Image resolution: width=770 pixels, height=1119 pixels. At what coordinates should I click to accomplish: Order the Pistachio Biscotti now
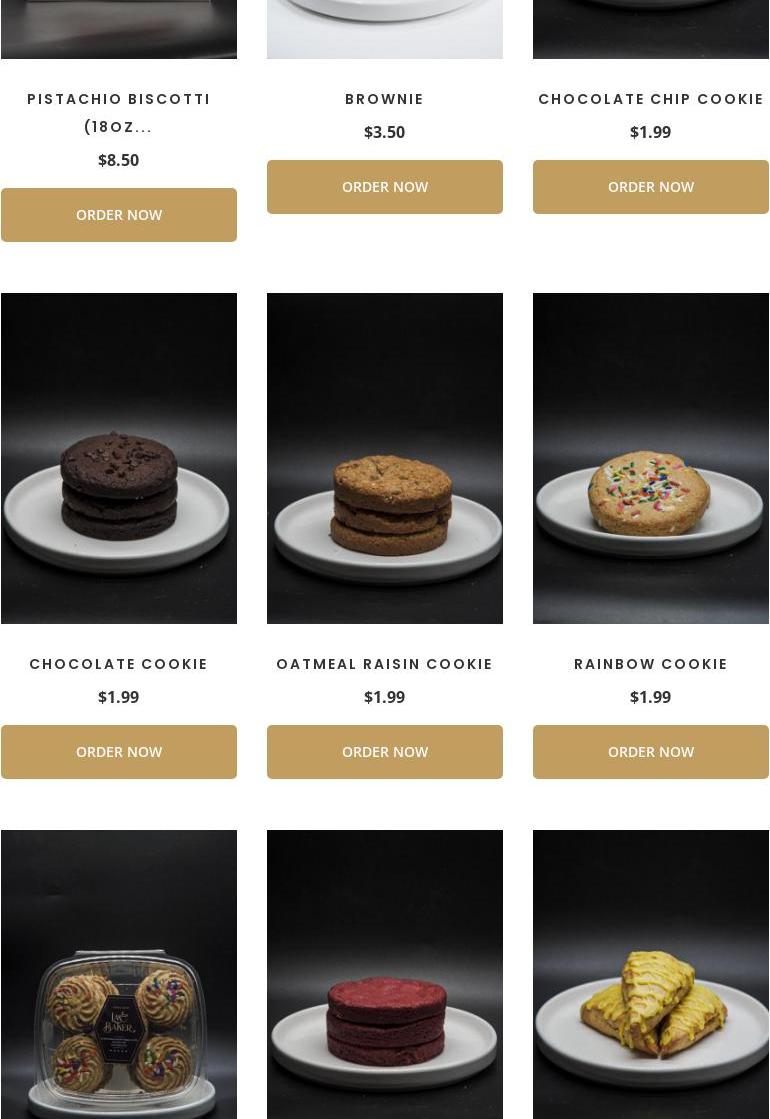(x=119, y=215)
